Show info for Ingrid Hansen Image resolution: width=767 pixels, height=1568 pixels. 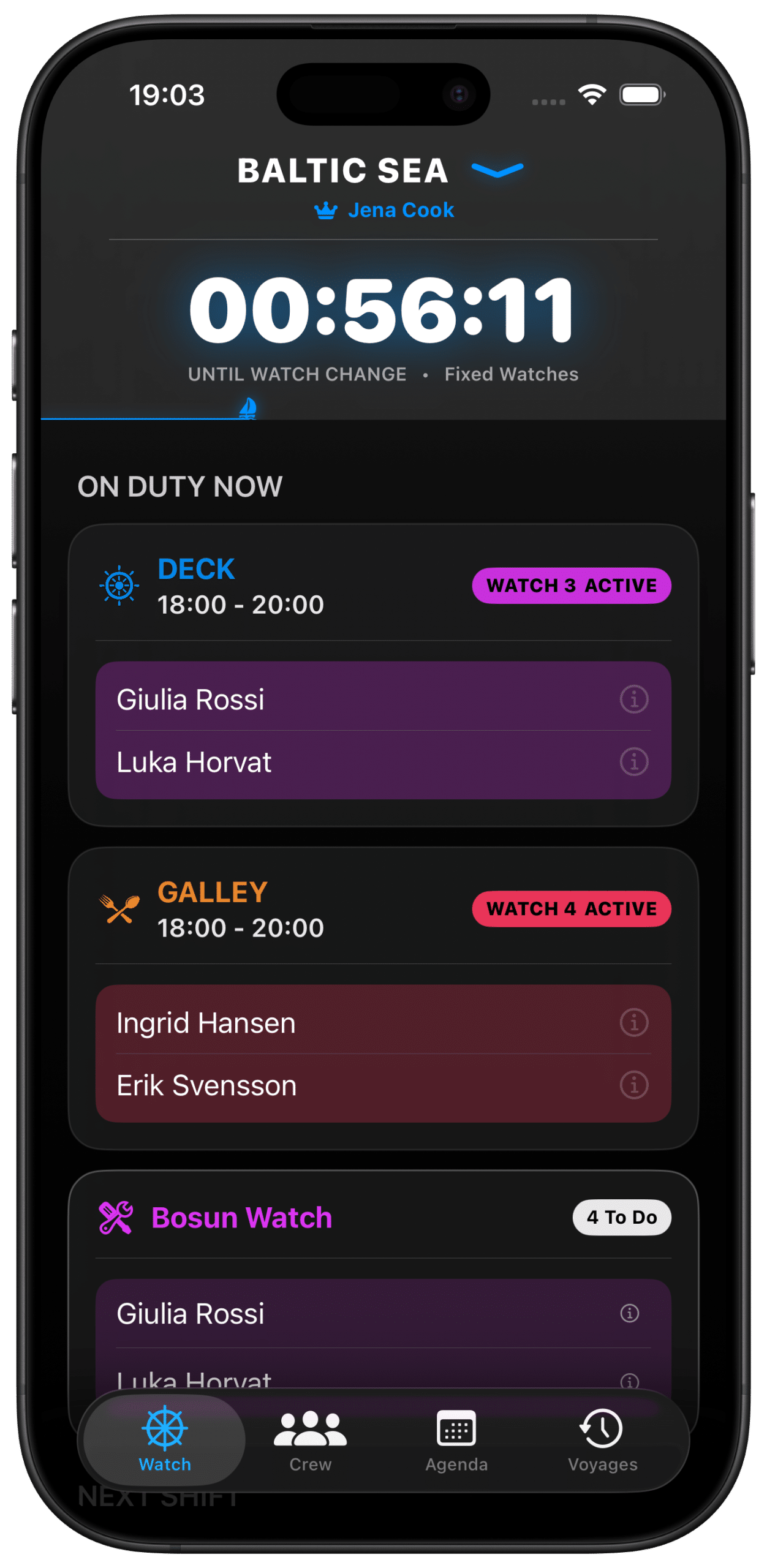click(x=633, y=1022)
